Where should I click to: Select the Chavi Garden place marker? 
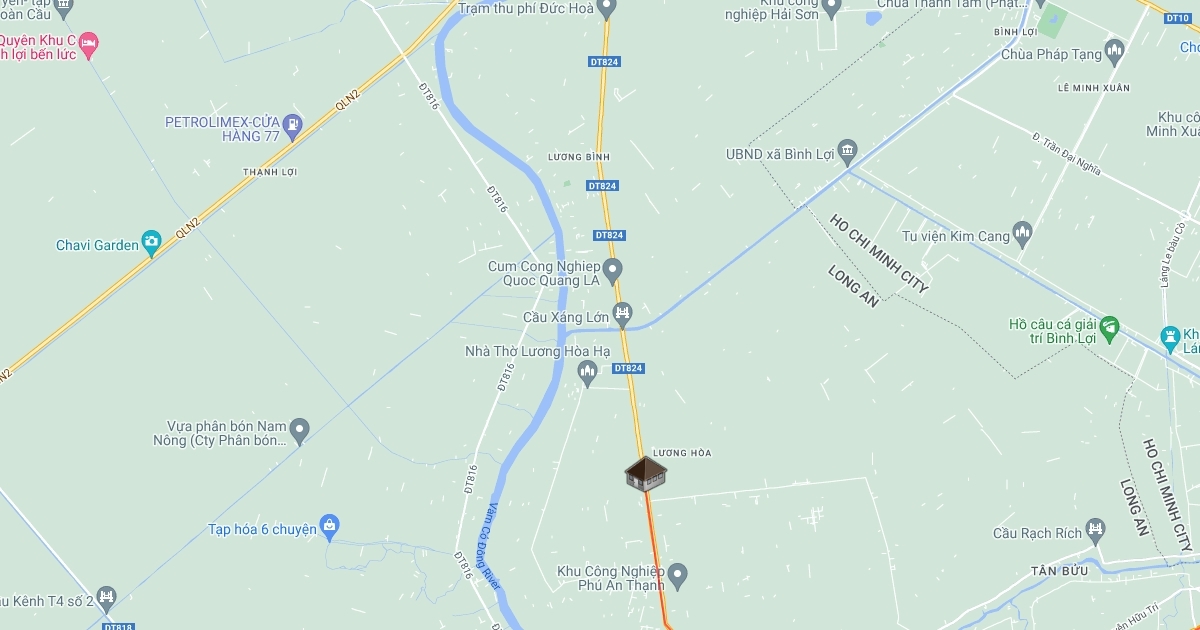[x=151, y=242]
